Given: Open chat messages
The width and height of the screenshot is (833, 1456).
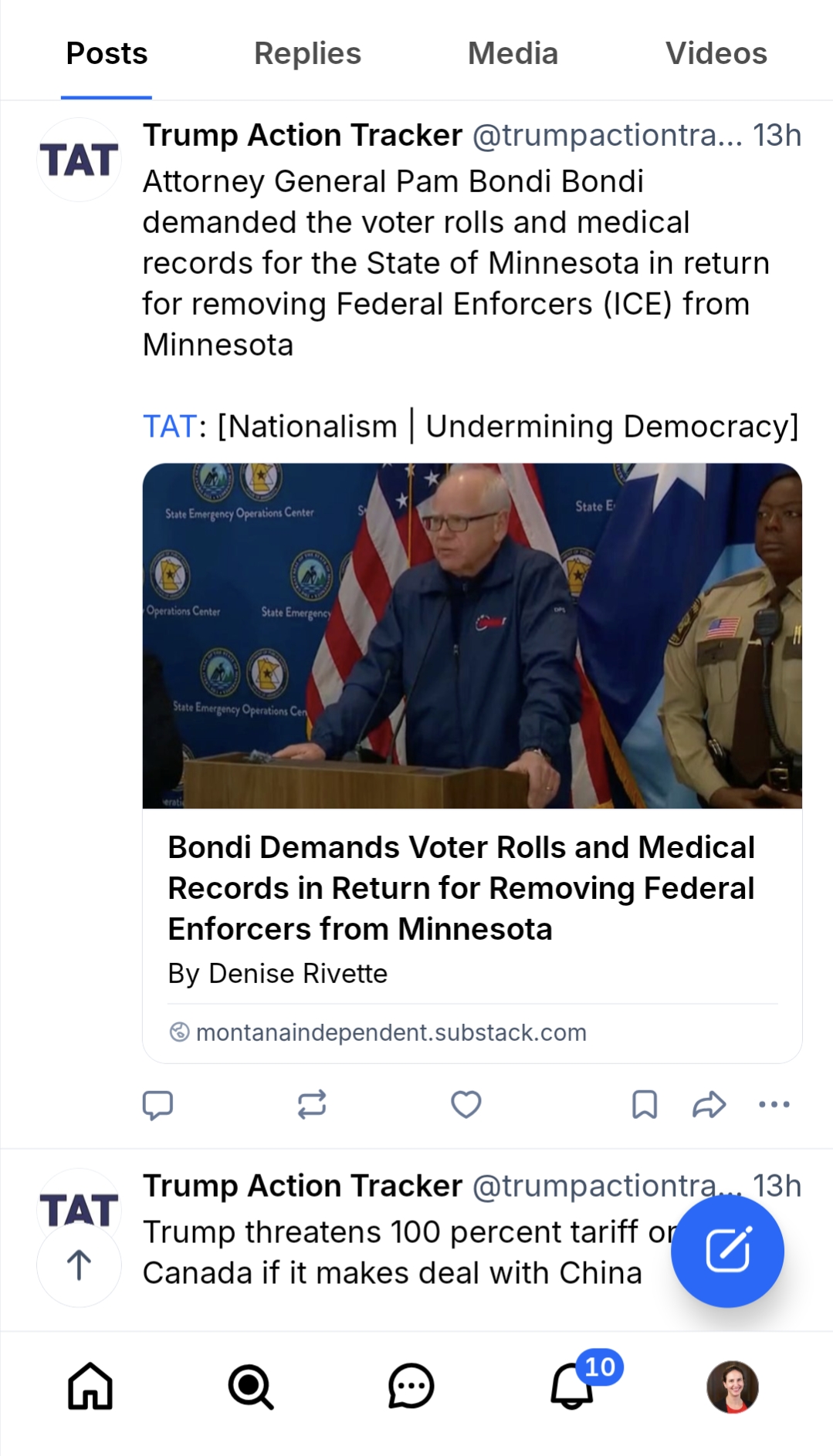Looking at the screenshot, I should [x=411, y=1387].
